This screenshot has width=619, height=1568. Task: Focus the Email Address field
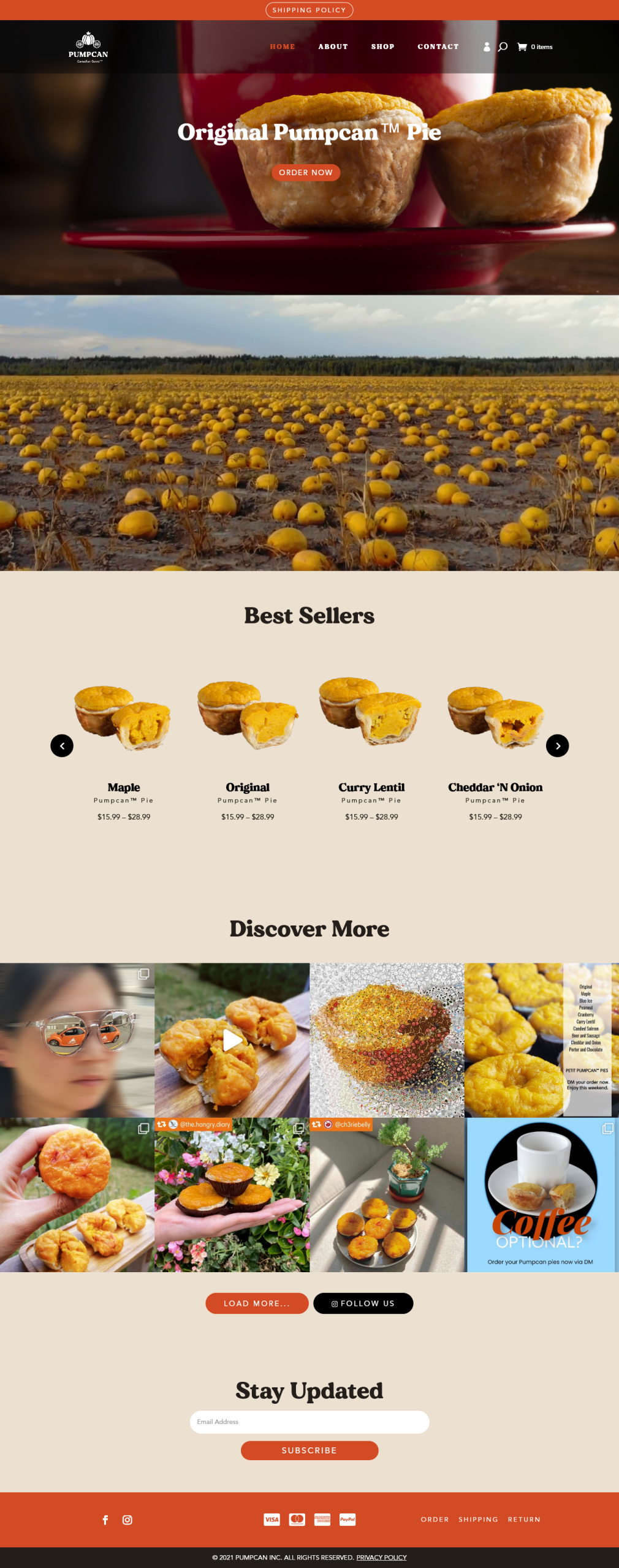pos(309,1422)
